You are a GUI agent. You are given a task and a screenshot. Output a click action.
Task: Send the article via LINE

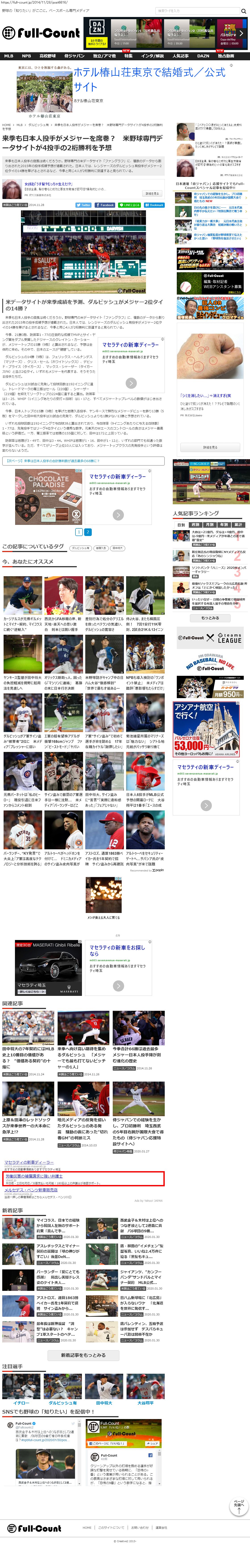pyautogui.click(x=129, y=205)
